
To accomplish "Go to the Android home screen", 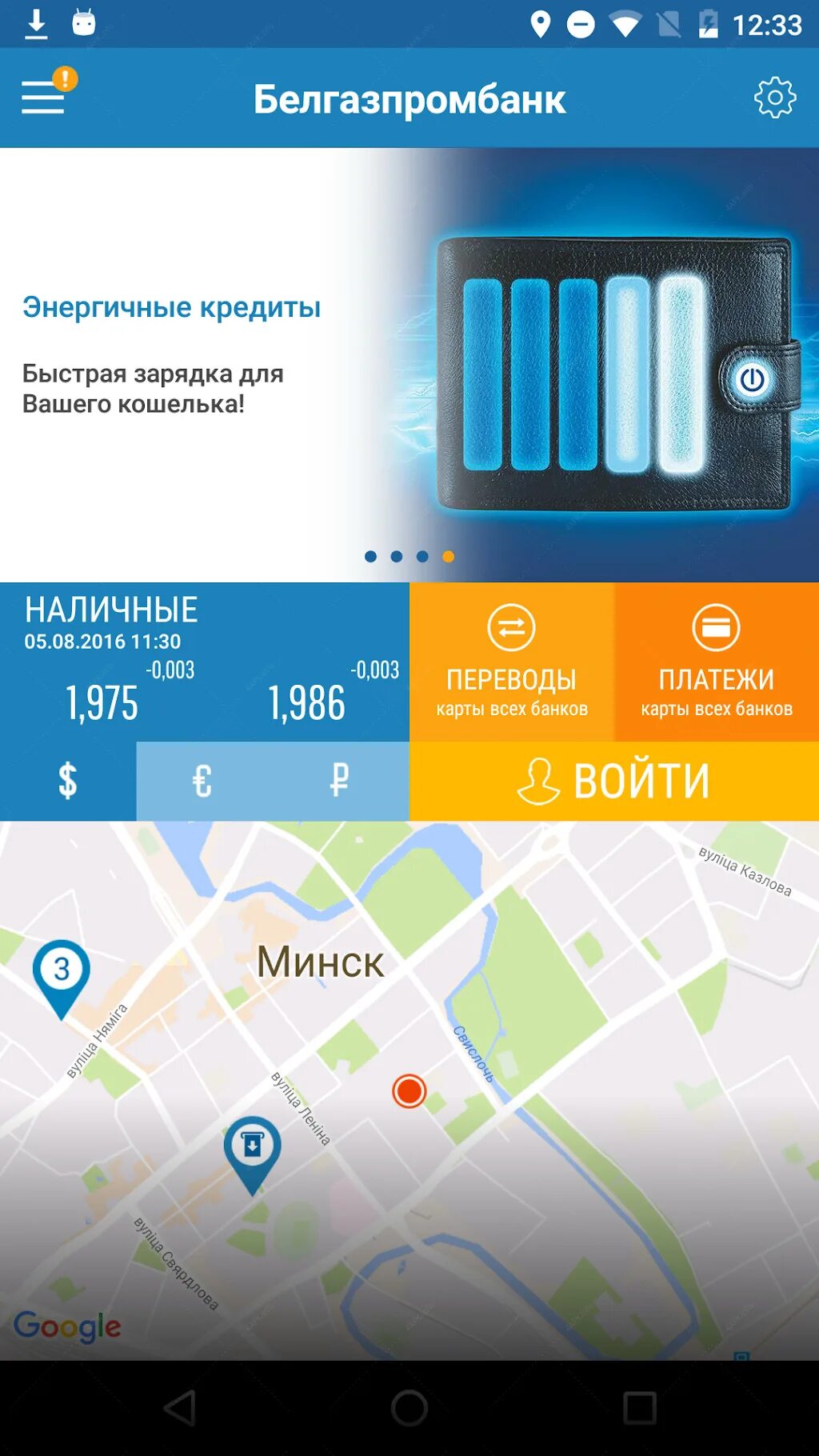I will pyautogui.click(x=409, y=1407).
